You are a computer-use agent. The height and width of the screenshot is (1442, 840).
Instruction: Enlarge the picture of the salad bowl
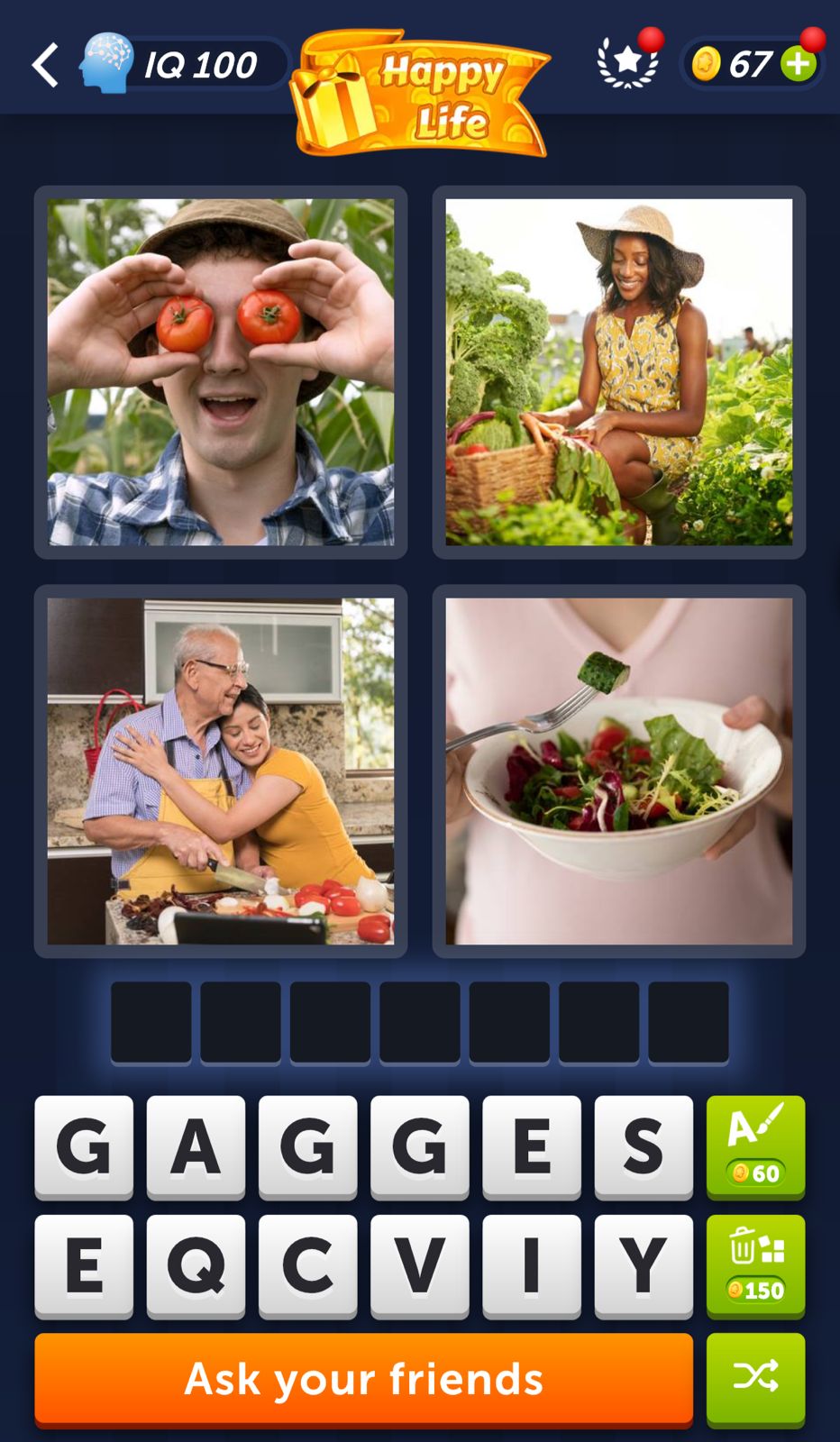[x=619, y=771]
